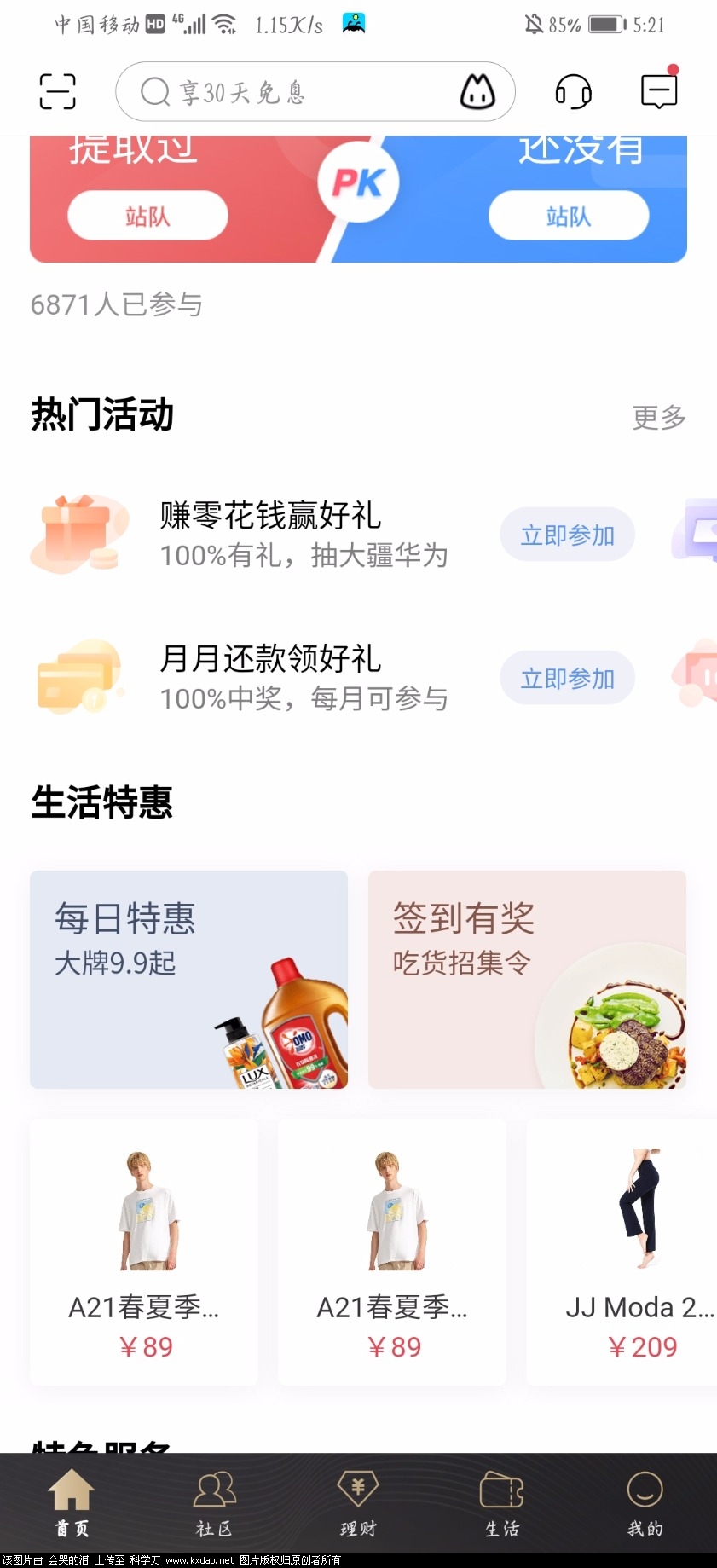The width and height of the screenshot is (717, 1568).
Task: Join the red team with 站队
Action: click(147, 216)
